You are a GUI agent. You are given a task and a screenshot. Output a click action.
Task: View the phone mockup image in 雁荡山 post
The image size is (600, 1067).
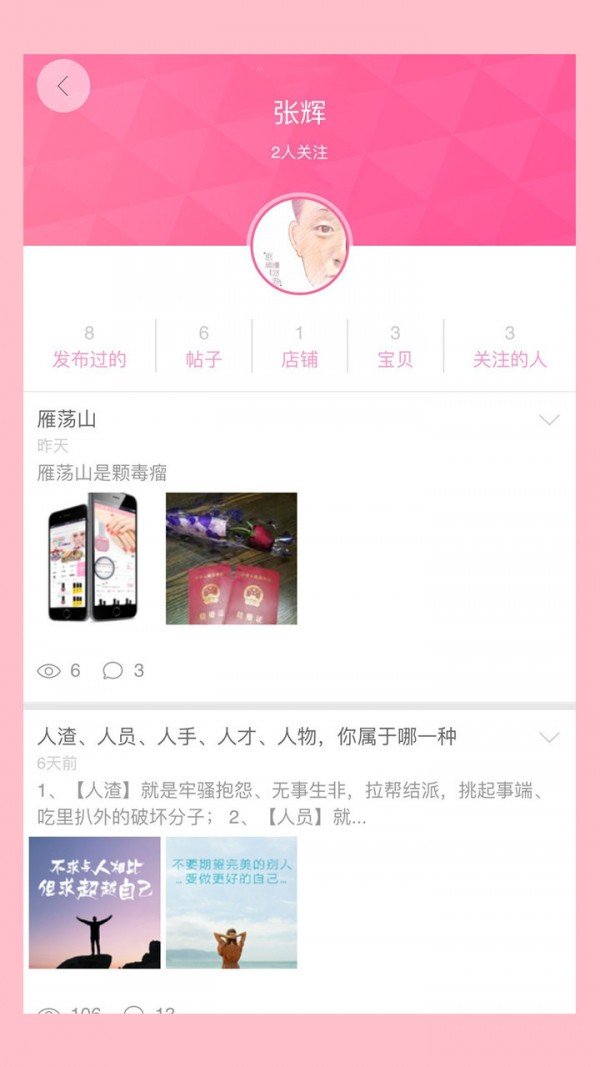click(x=93, y=558)
